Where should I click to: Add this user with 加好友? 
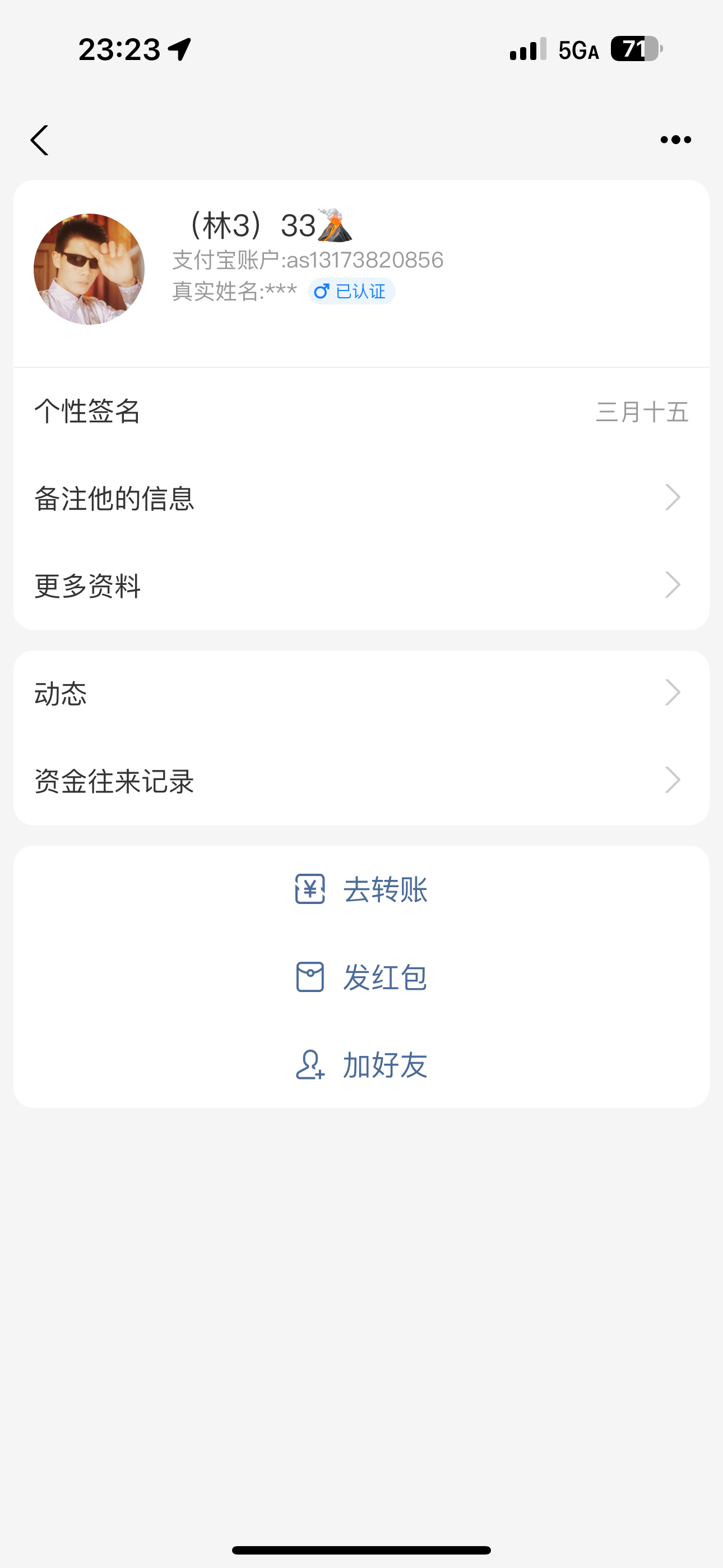(x=361, y=1064)
